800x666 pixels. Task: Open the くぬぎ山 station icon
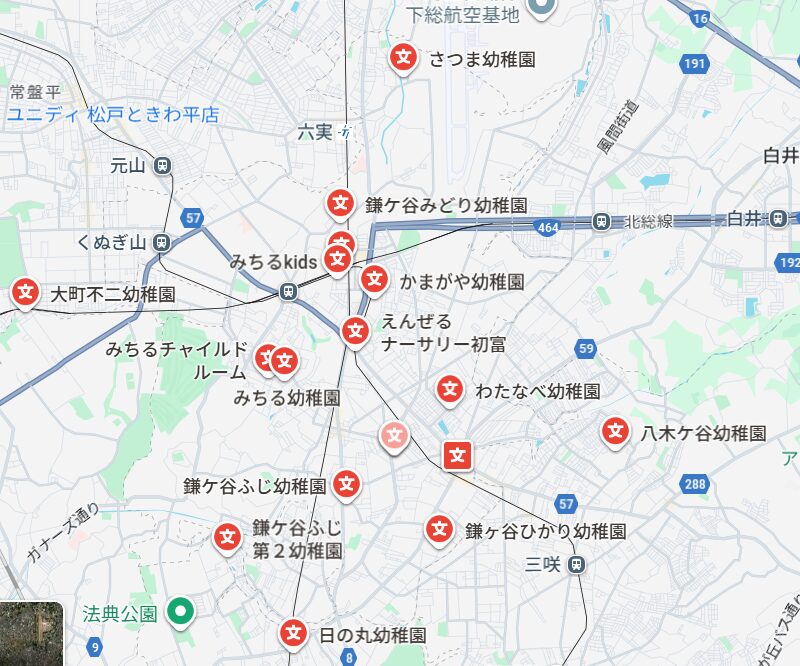click(163, 242)
